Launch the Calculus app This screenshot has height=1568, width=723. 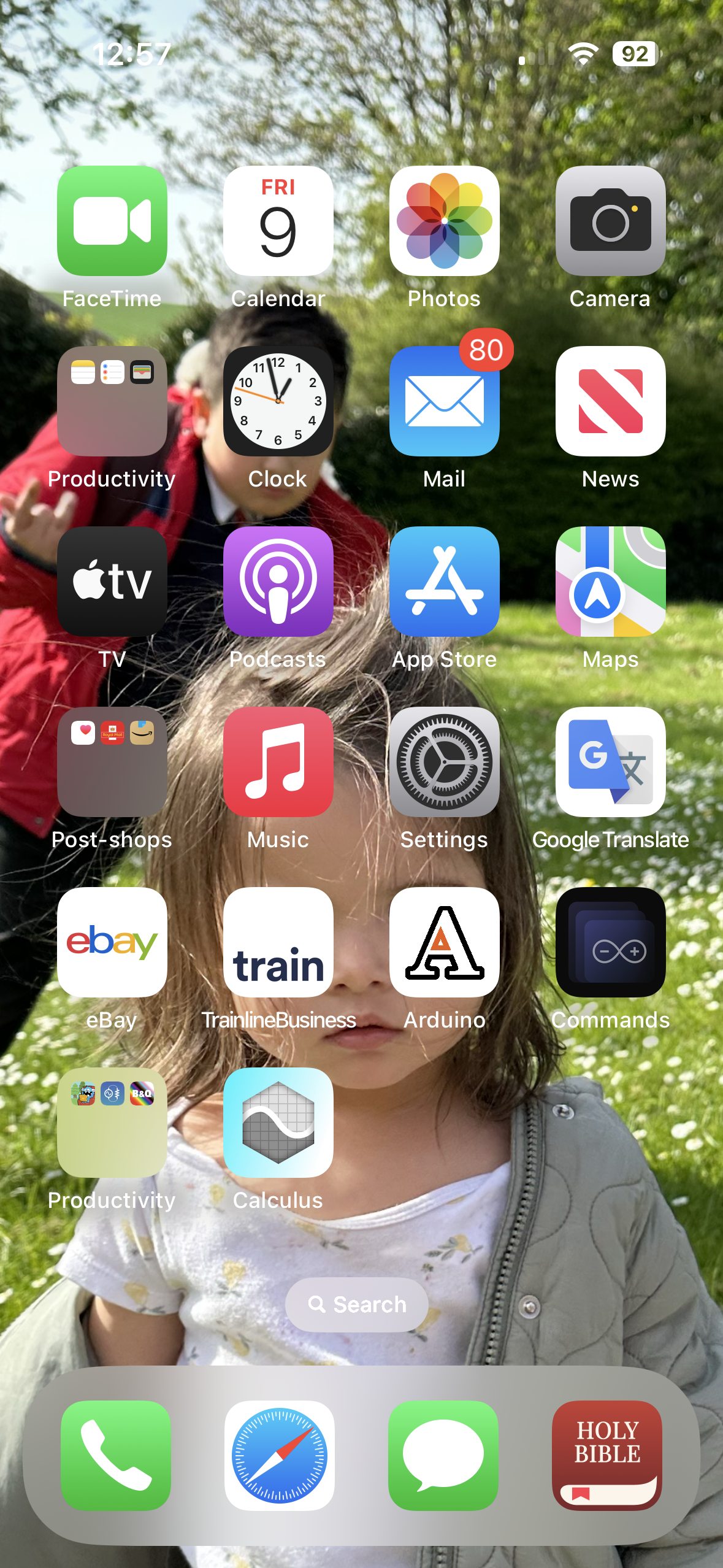[x=278, y=1123]
